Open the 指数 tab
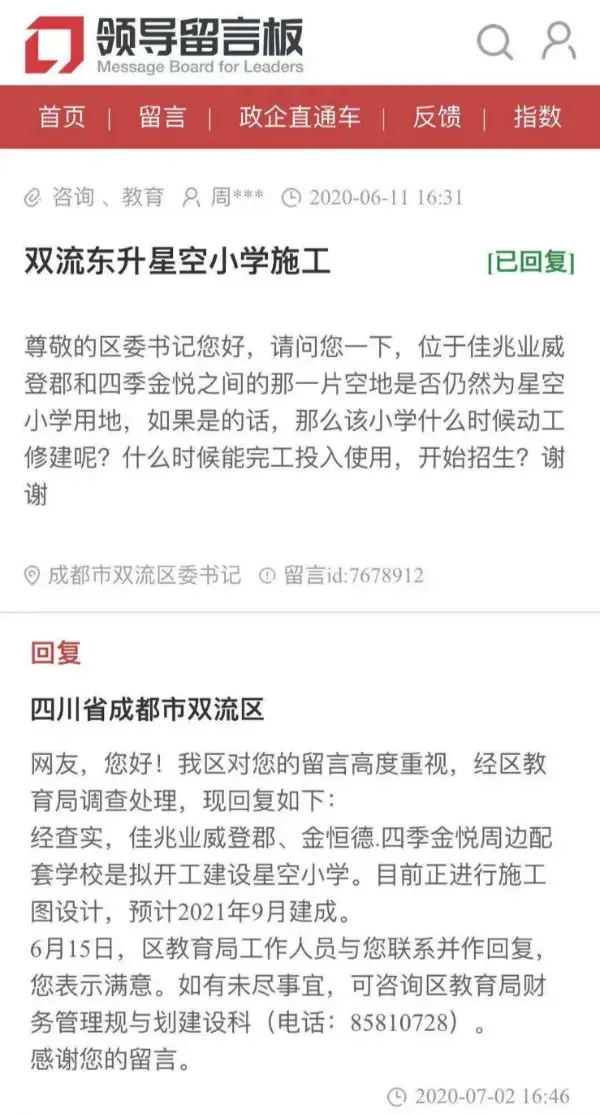Viewport: 600px width, 1114px height. (538, 117)
